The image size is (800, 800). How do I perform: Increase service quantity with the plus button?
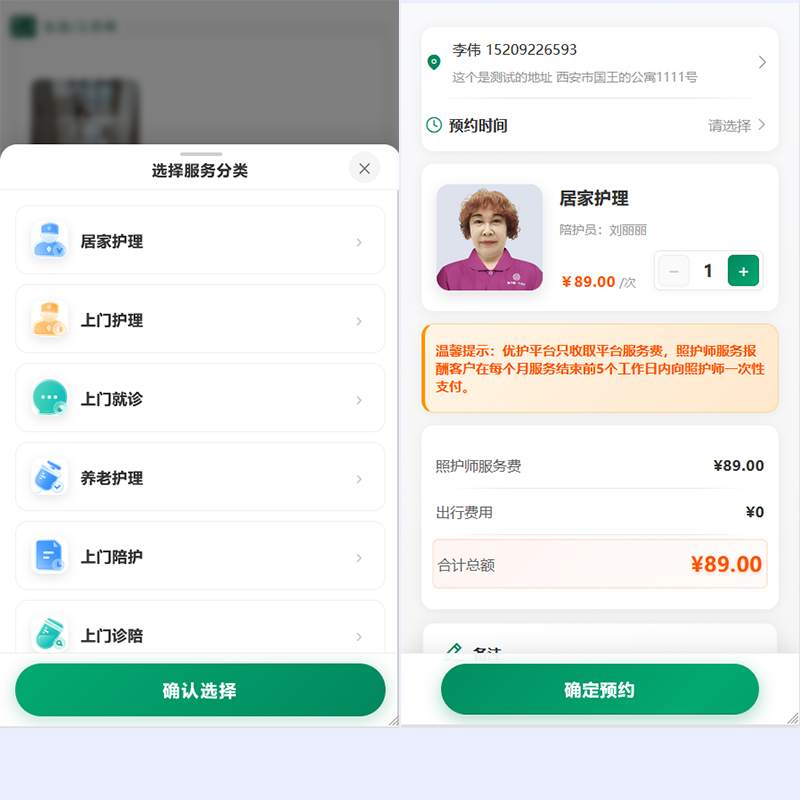click(x=743, y=271)
